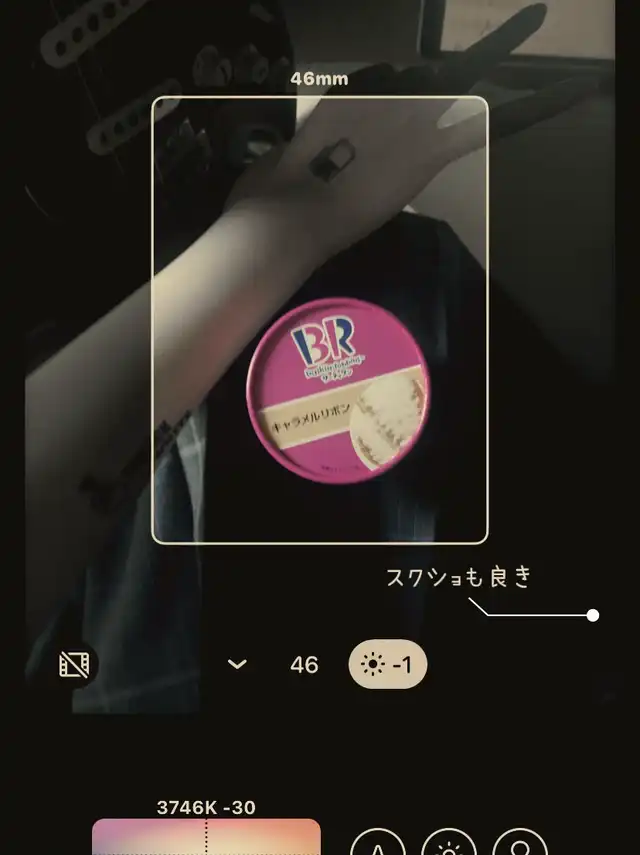640x855 pixels.
Task: Tap the rightmost round preset icon
Action: pos(520,842)
